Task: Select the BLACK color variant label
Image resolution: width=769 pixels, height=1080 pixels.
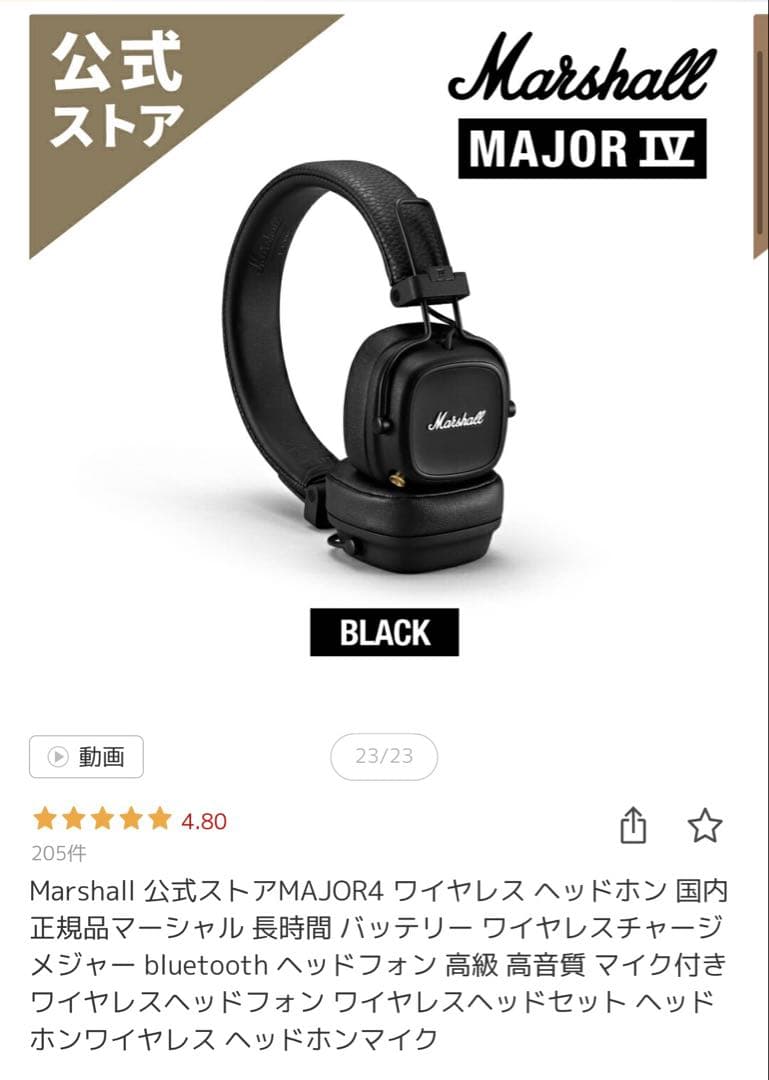Action: tap(384, 630)
